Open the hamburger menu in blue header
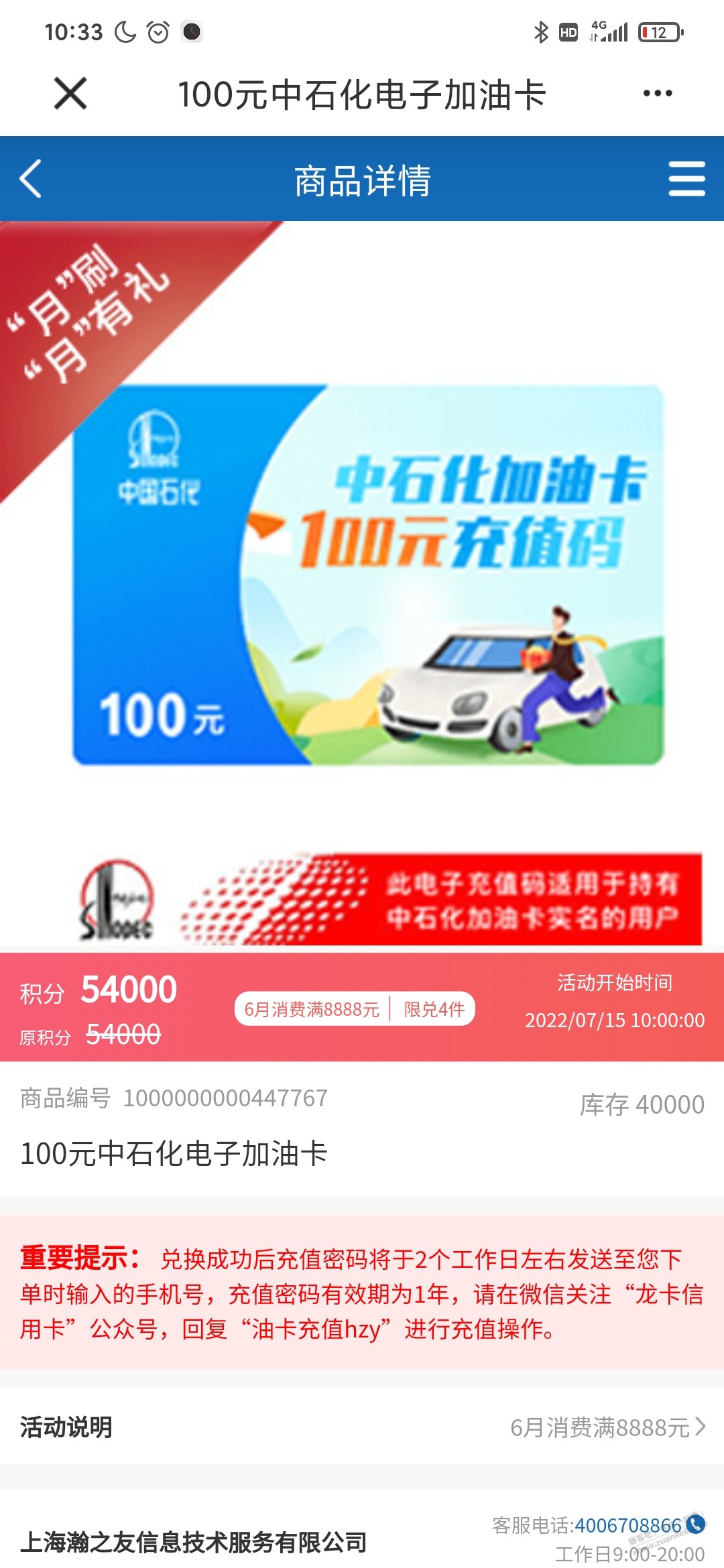724x1568 pixels. 686,179
